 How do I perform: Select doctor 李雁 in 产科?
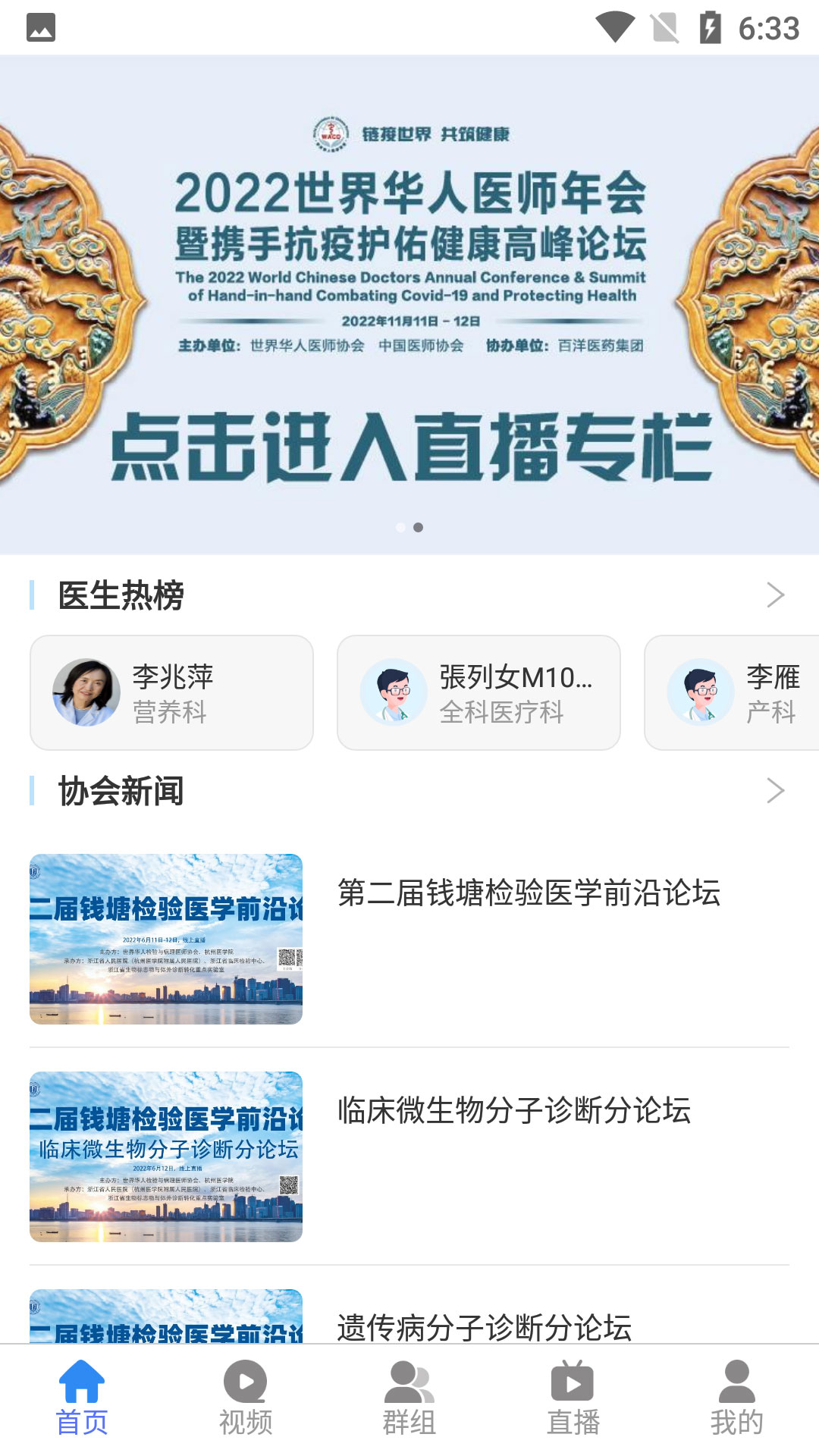click(733, 692)
